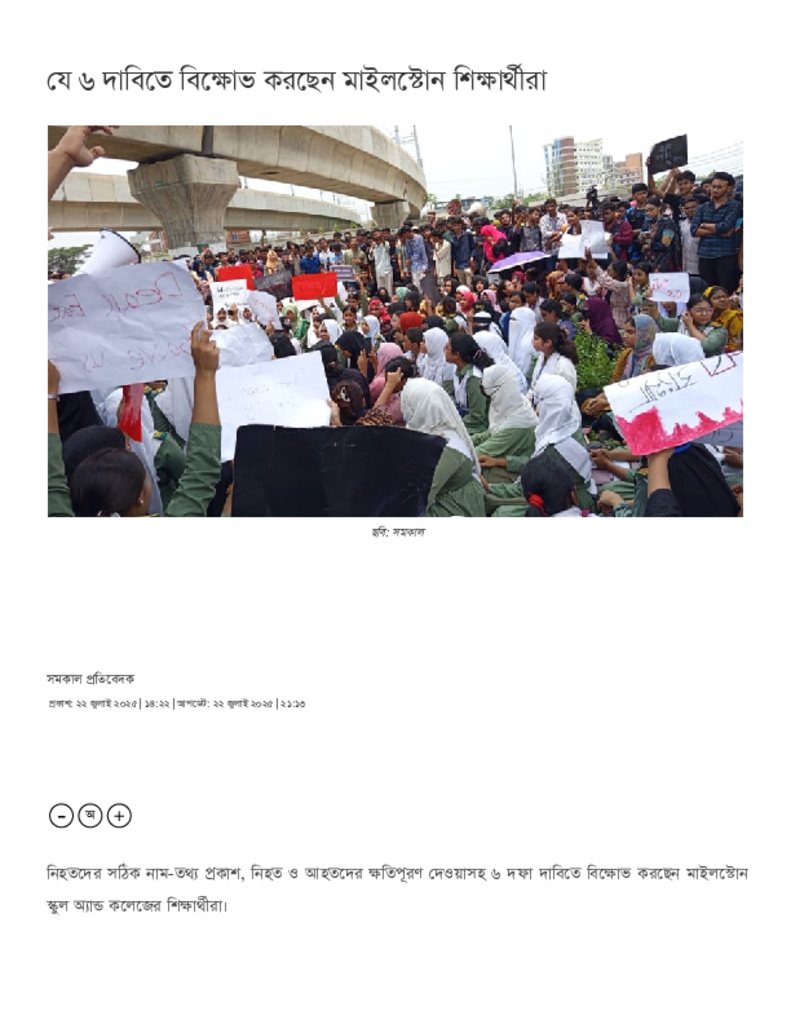Reset font size with the অ button
Screen dimensions: 791x1024
[x=90, y=816]
